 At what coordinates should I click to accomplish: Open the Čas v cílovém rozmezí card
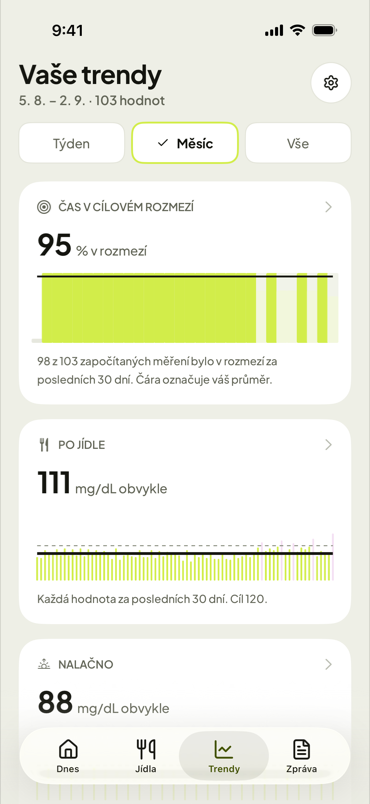185,293
